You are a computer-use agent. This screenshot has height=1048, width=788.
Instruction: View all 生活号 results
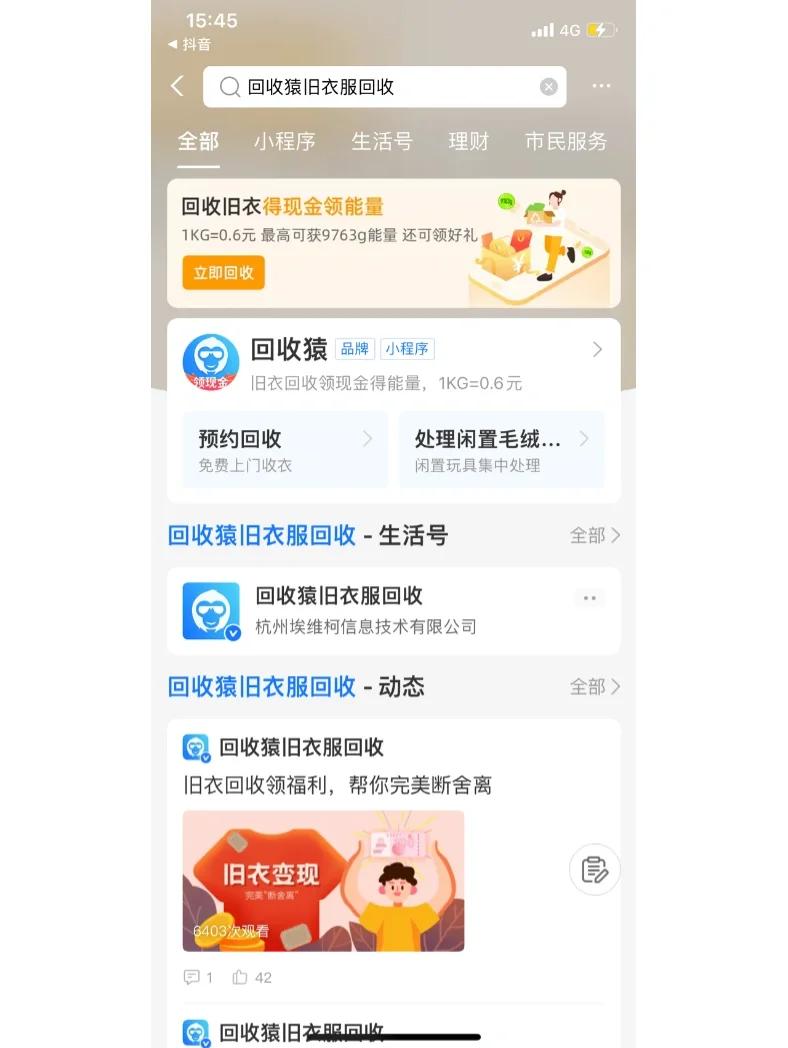coord(594,536)
